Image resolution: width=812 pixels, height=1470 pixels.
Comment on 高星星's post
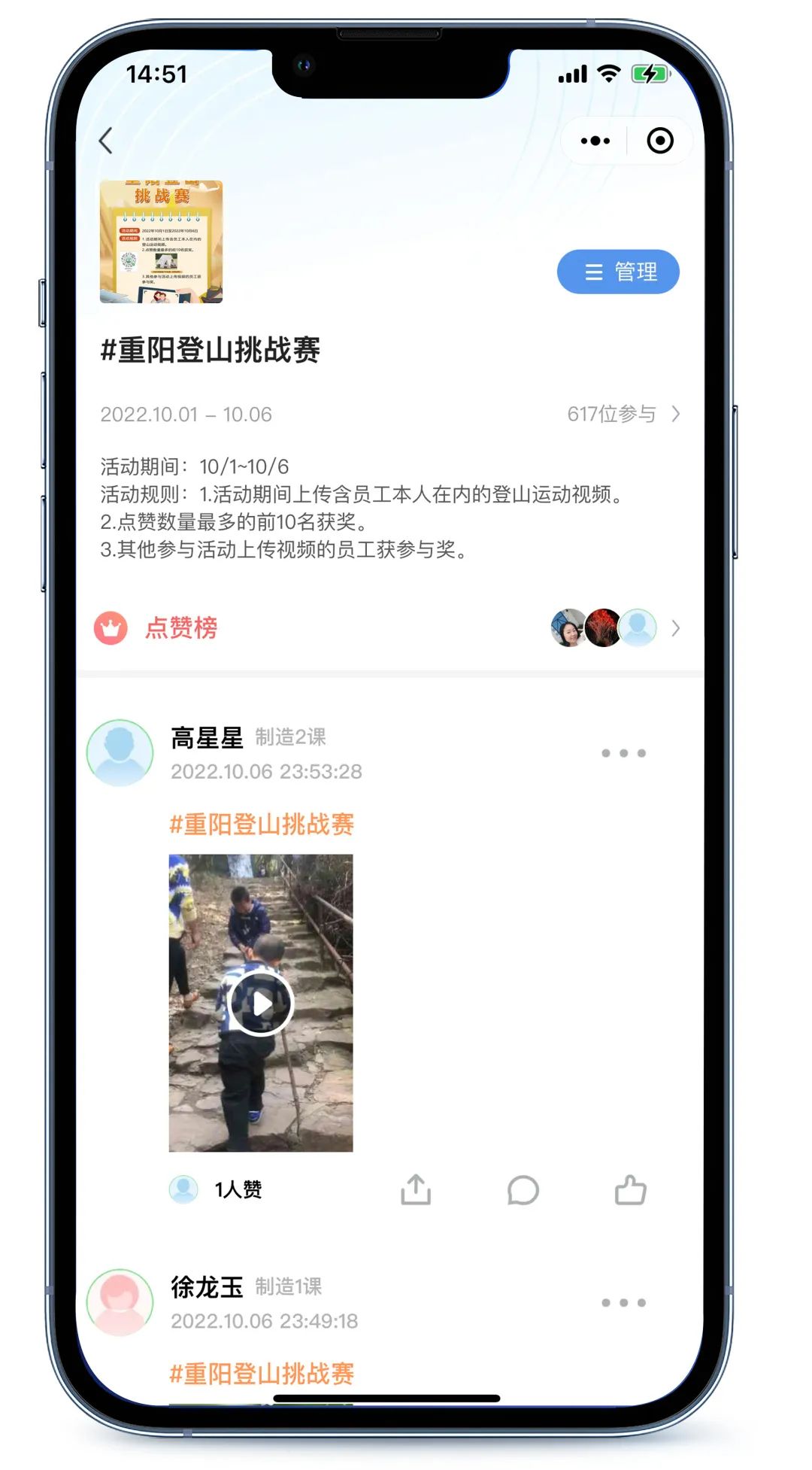[523, 1190]
